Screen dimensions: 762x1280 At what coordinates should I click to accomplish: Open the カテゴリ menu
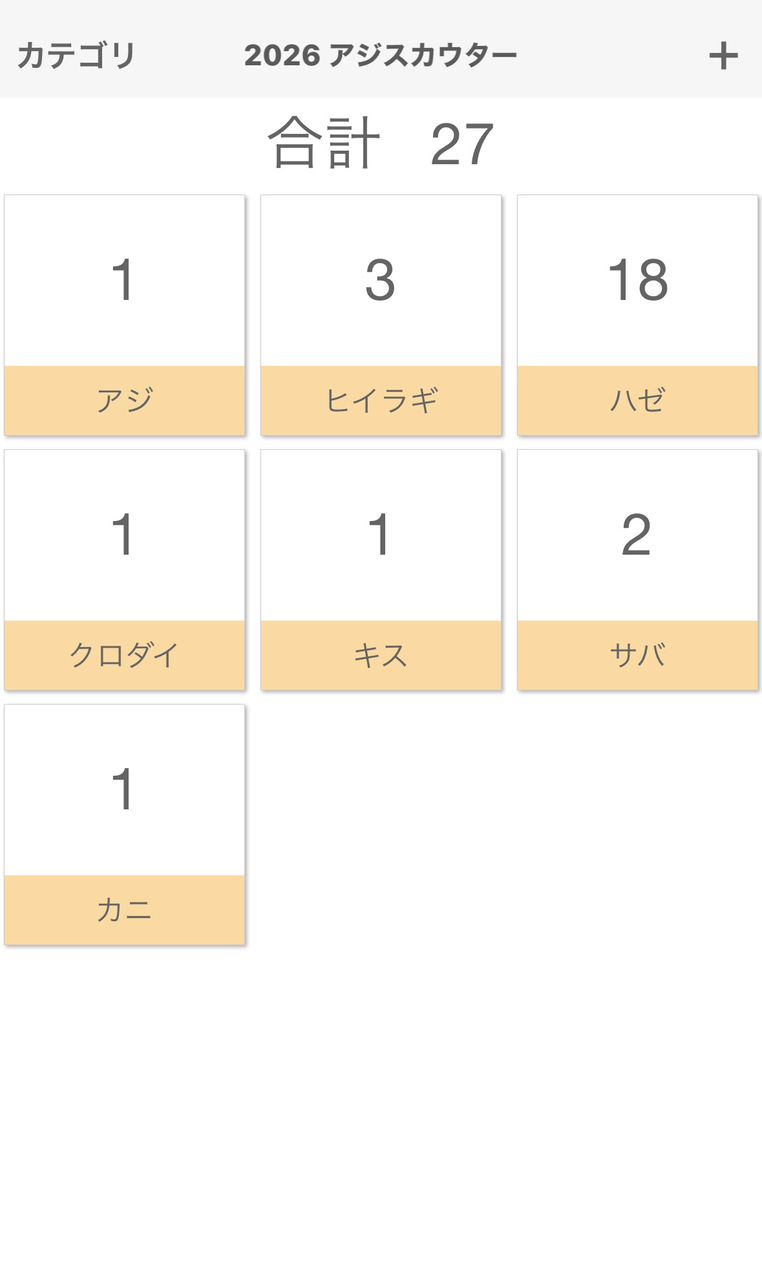[76, 56]
